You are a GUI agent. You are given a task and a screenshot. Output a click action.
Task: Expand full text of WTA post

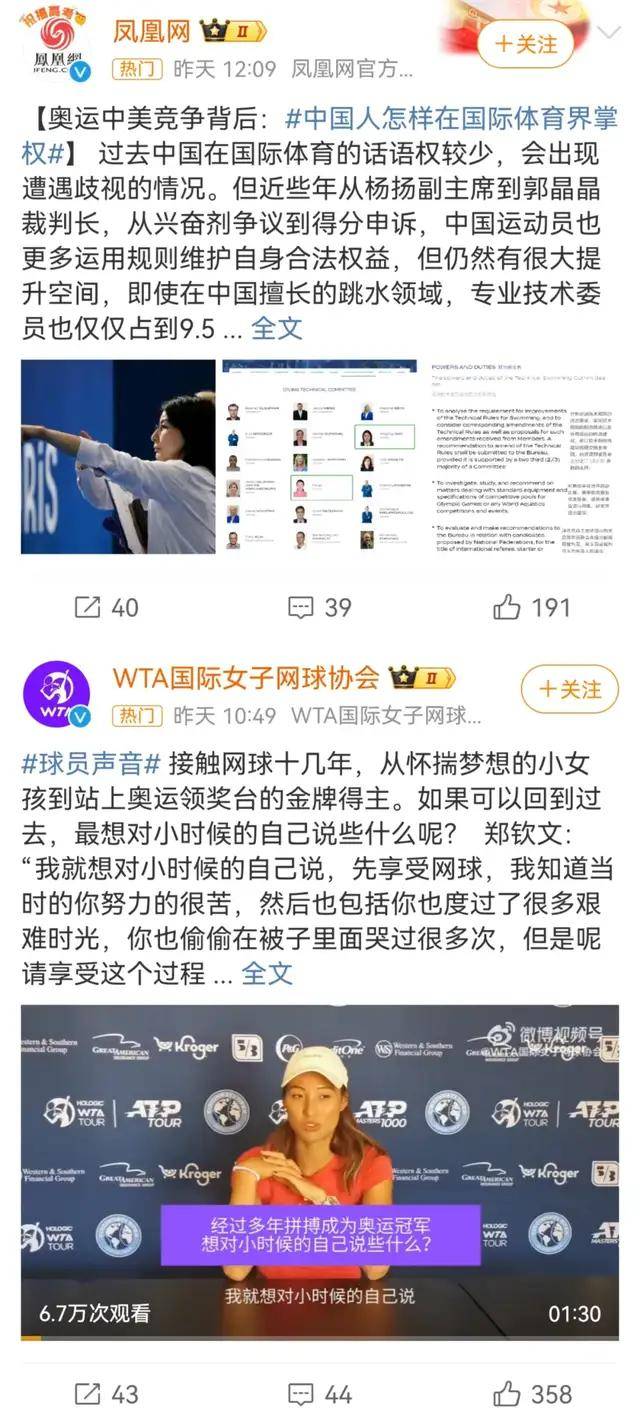(x=267, y=973)
